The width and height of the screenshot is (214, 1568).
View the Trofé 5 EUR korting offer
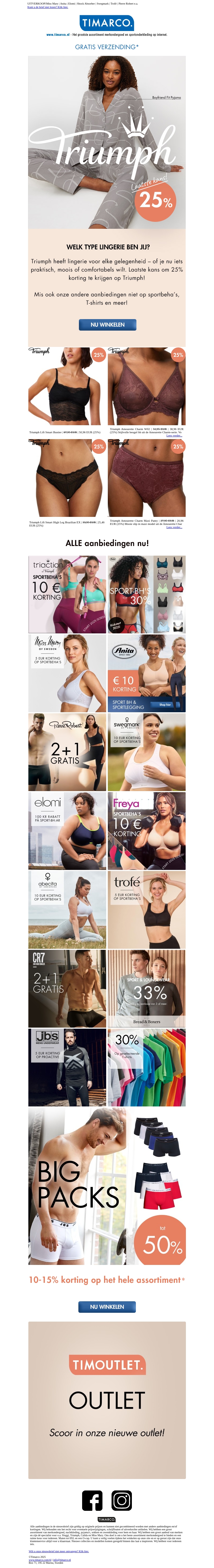pos(146,910)
